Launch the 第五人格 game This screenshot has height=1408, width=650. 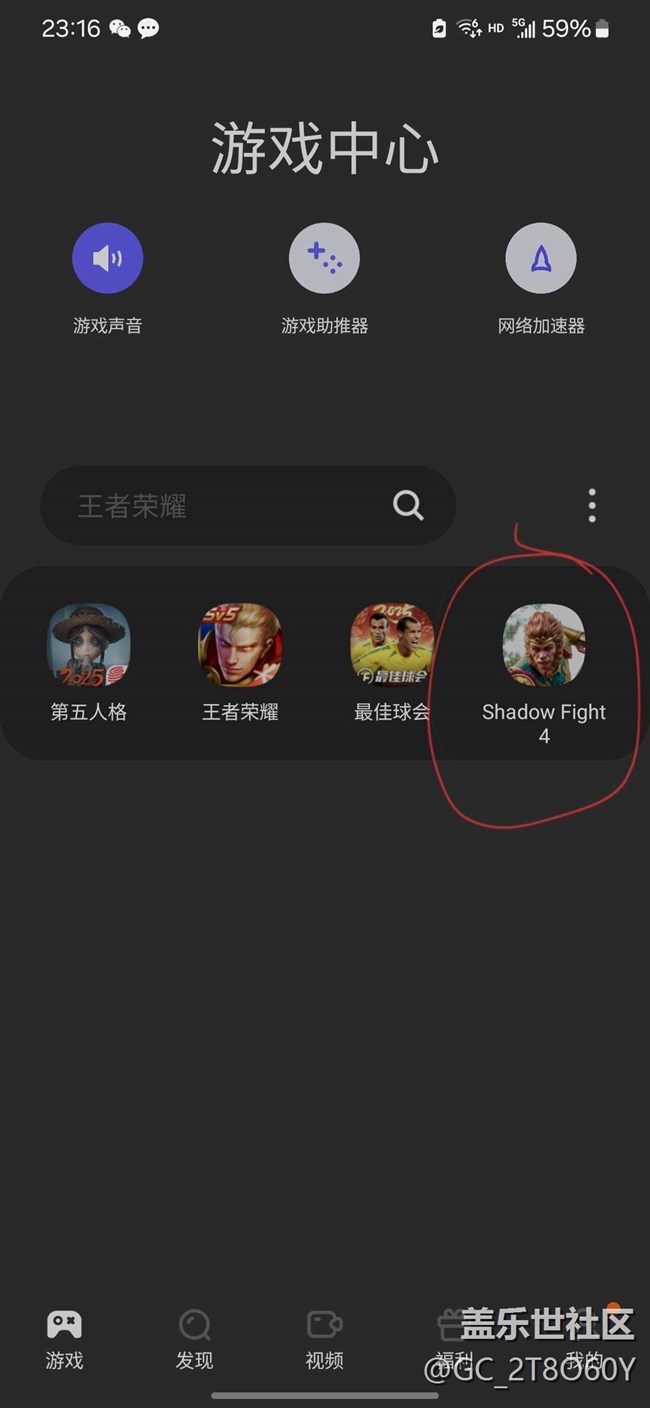click(89, 646)
